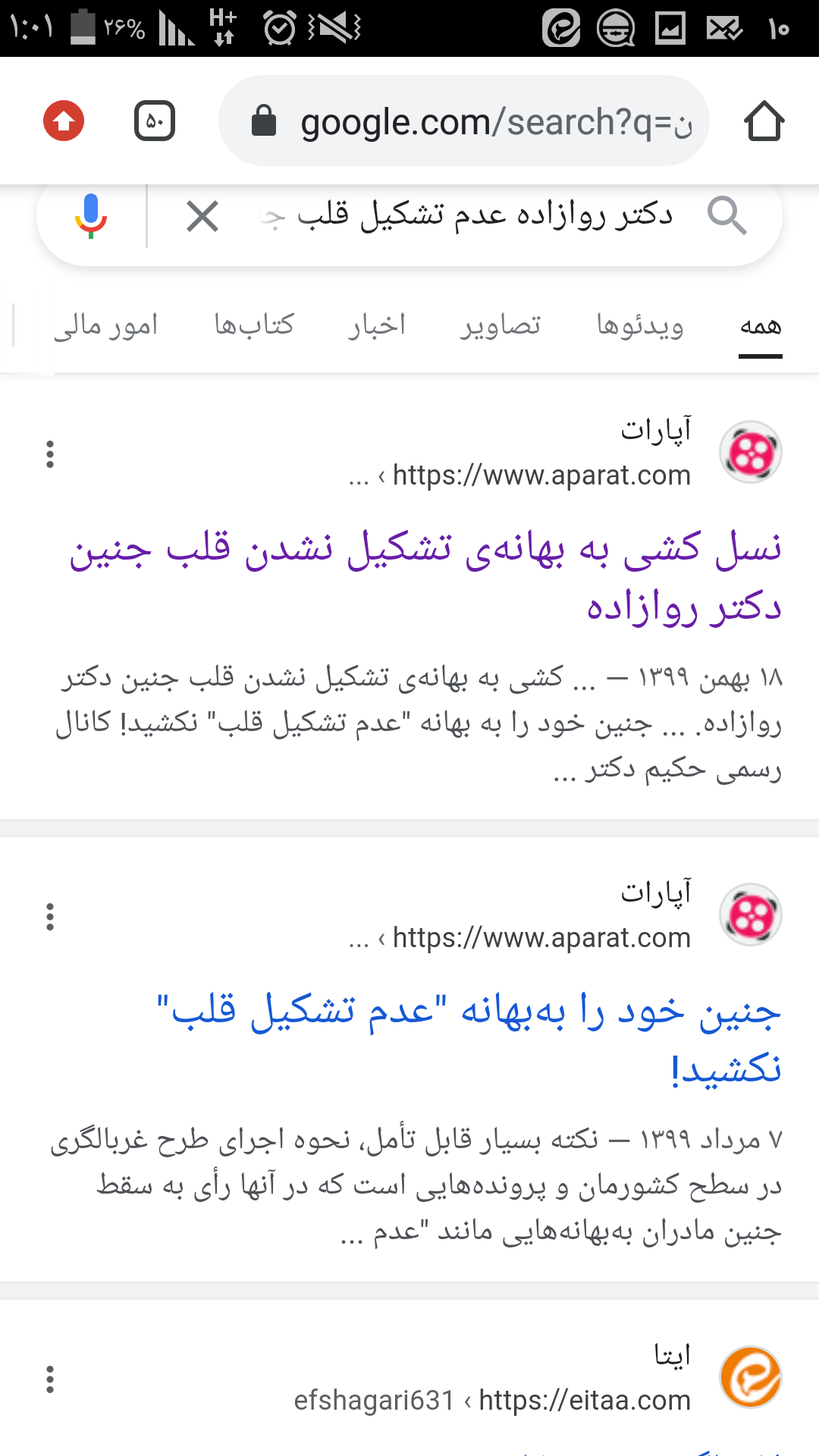Go to the browser home page
The image size is (819, 1456).
(764, 121)
